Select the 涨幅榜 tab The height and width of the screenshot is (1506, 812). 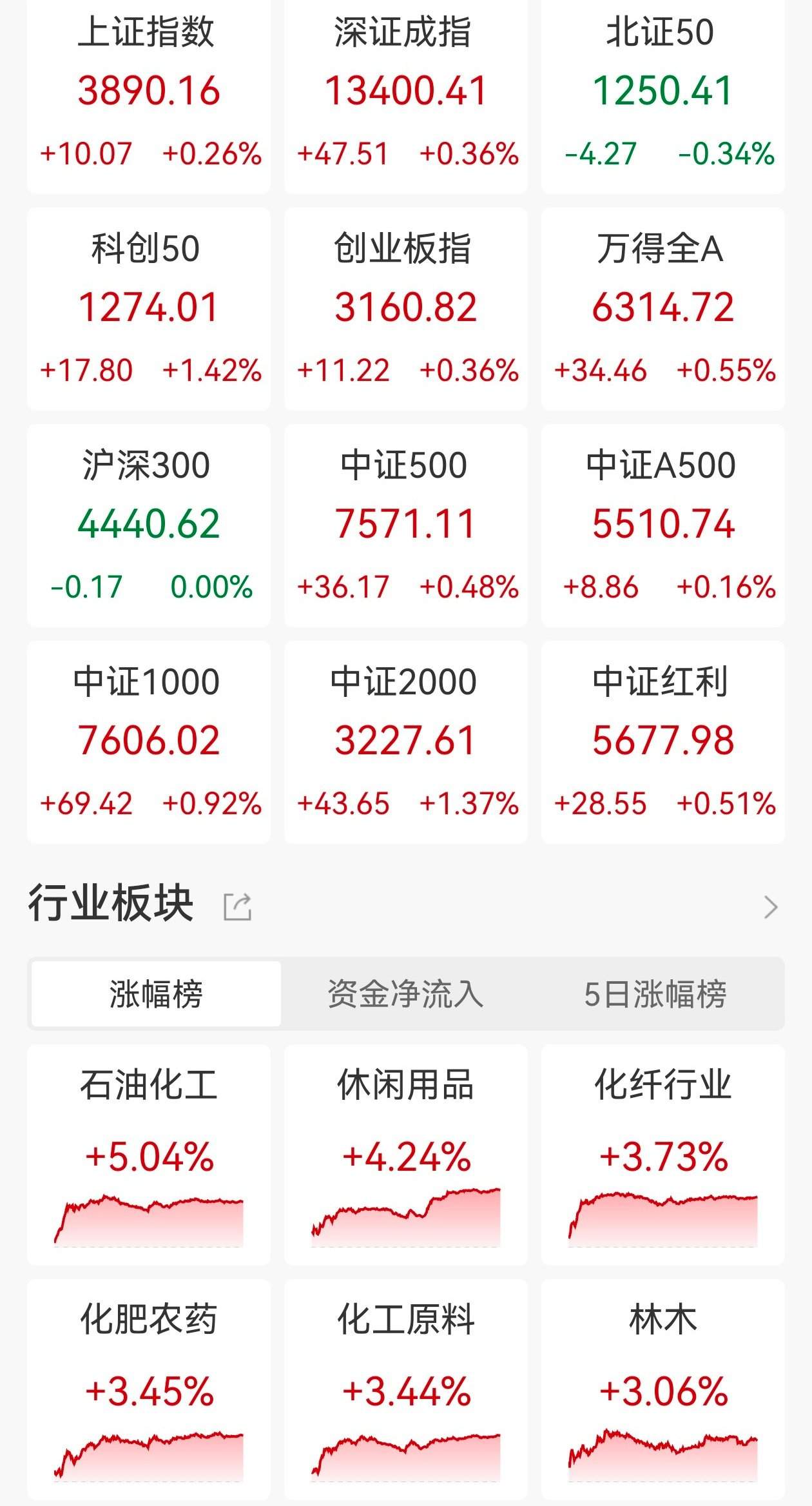click(x=156, y=993)
